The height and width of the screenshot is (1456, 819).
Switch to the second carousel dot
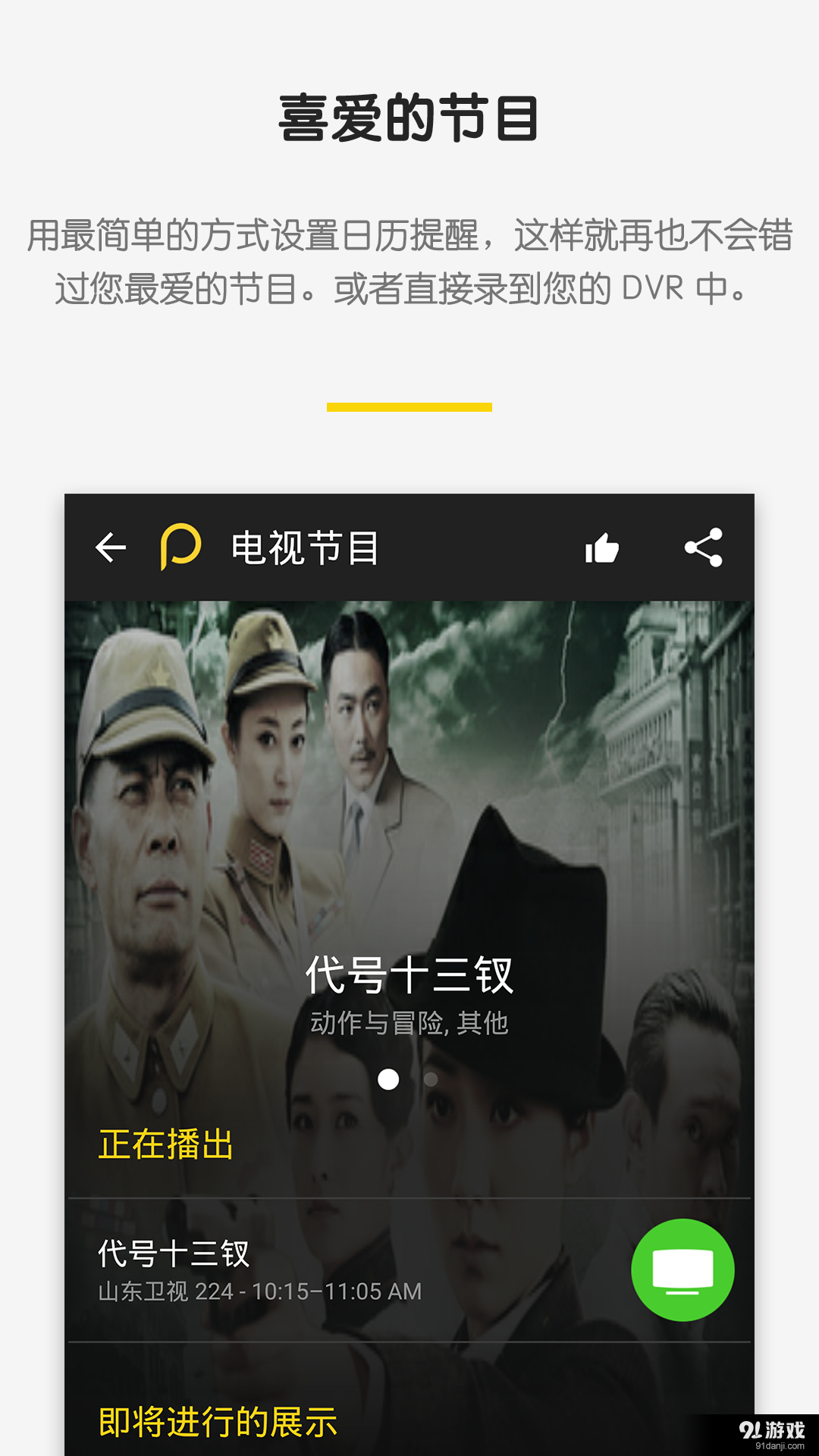pyautogui.click(x=429, y=1078)
